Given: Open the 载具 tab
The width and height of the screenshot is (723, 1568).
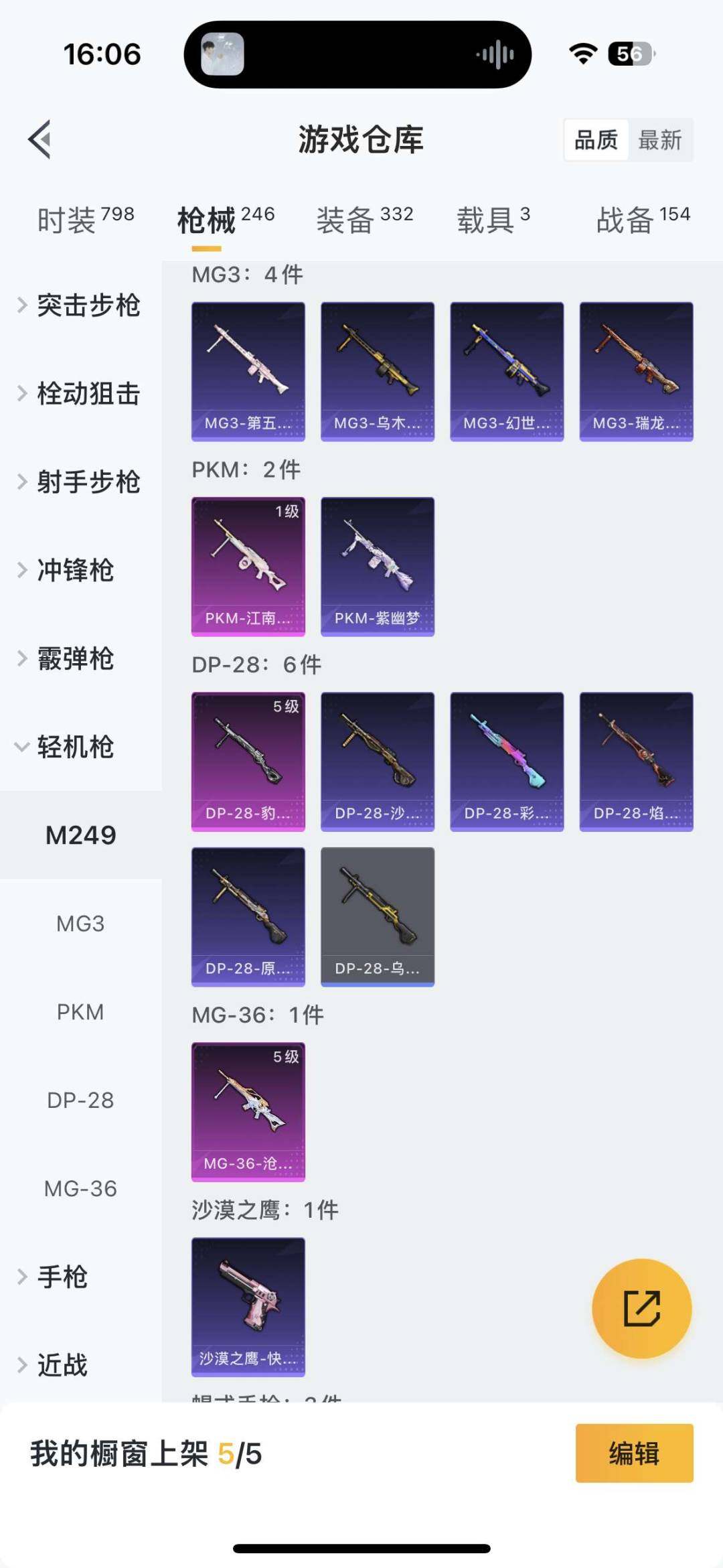Looking at the screenshot, I should (x=493, y=219).
